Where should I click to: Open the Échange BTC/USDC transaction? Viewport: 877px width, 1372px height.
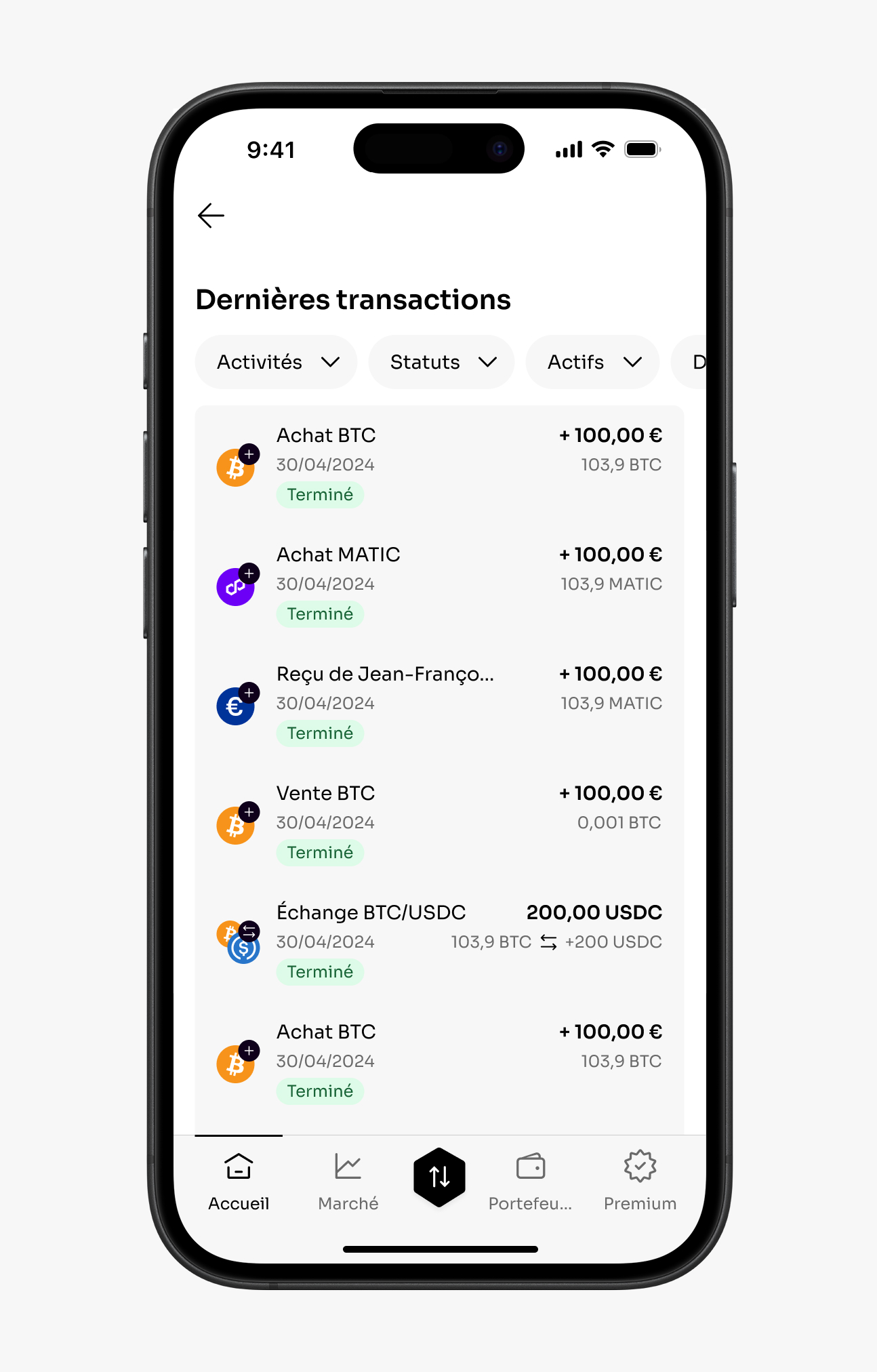(439, 942)
